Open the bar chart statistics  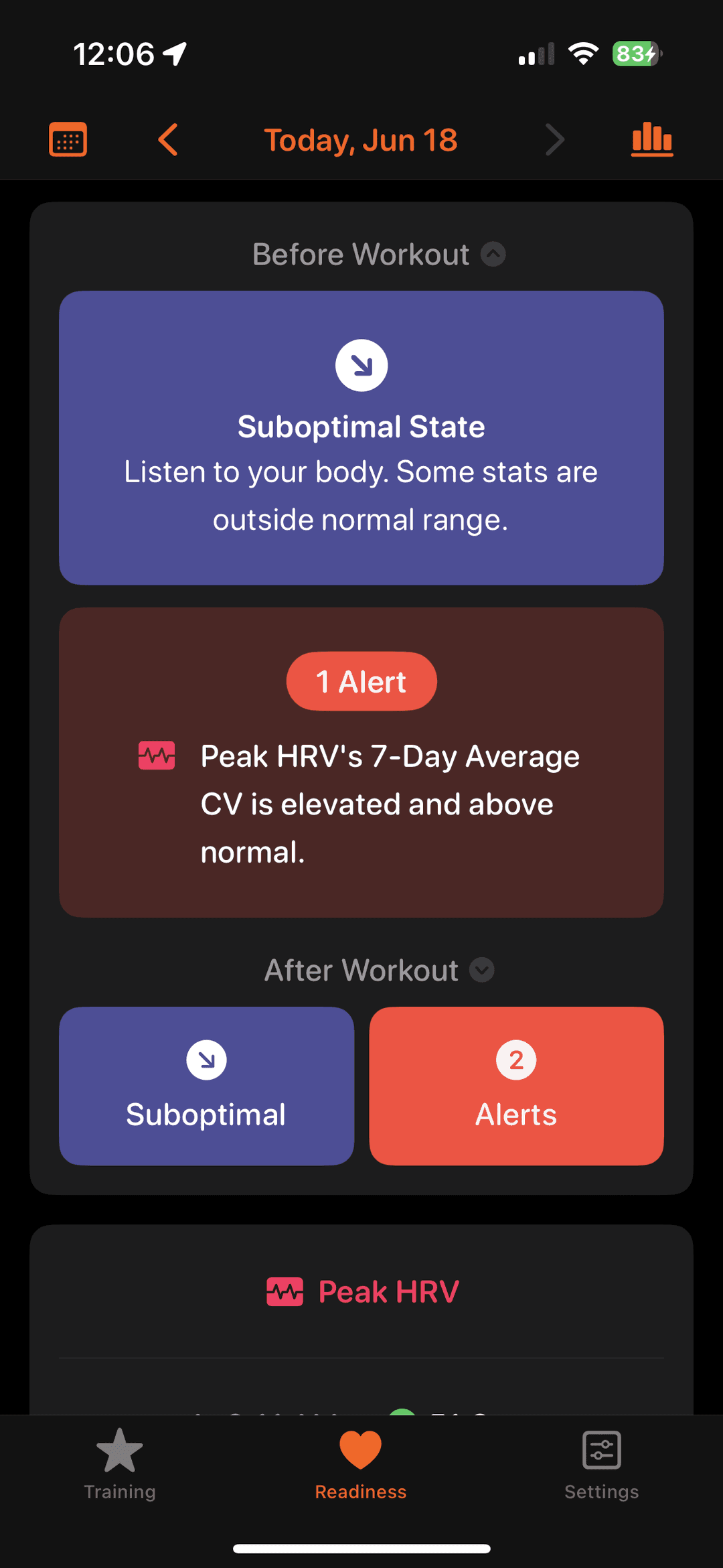click(652, 139)
